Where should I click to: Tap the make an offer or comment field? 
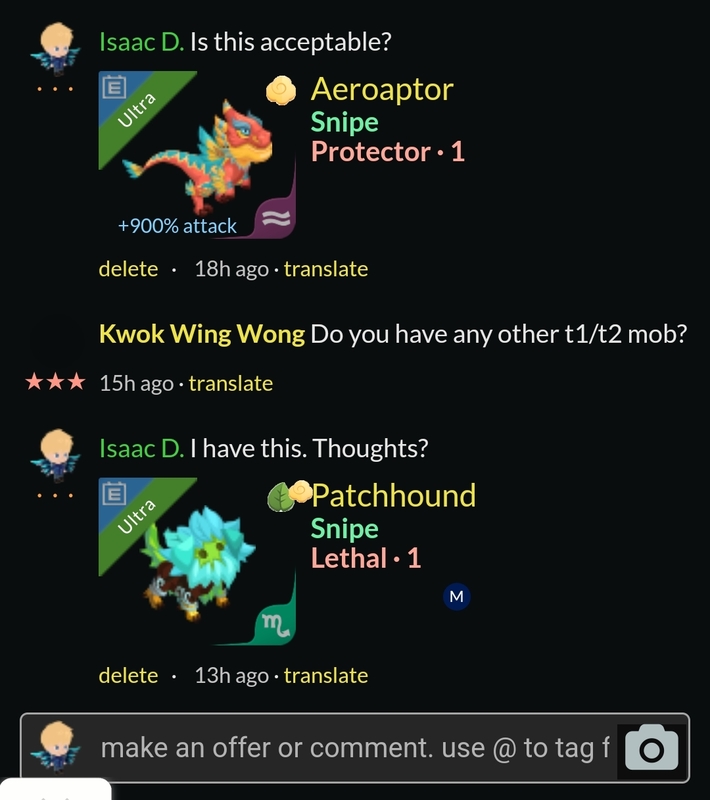pos(355,748)
